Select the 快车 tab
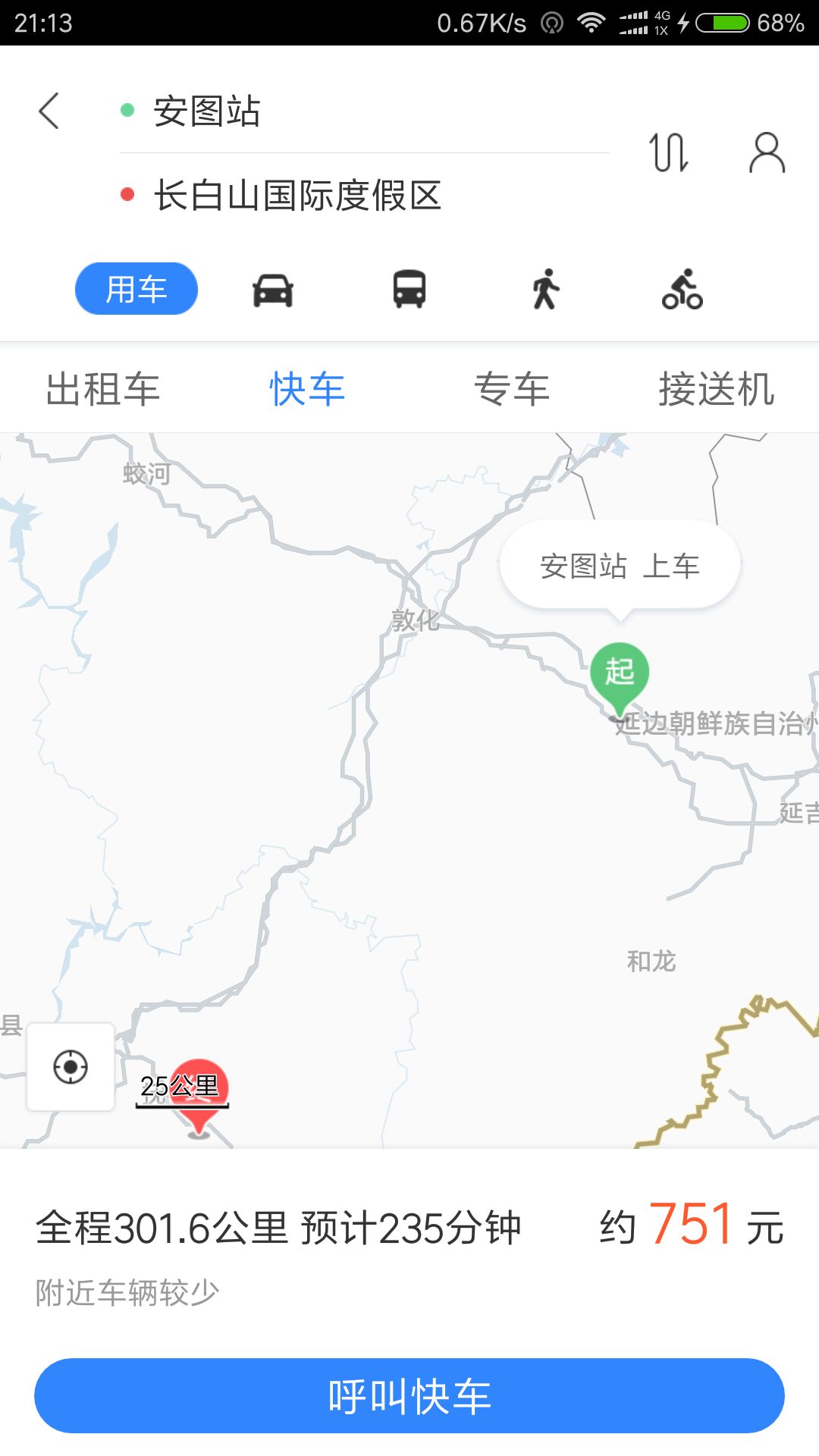The width and height of the screenshot is (819, 1456). [x=307, y=389]
